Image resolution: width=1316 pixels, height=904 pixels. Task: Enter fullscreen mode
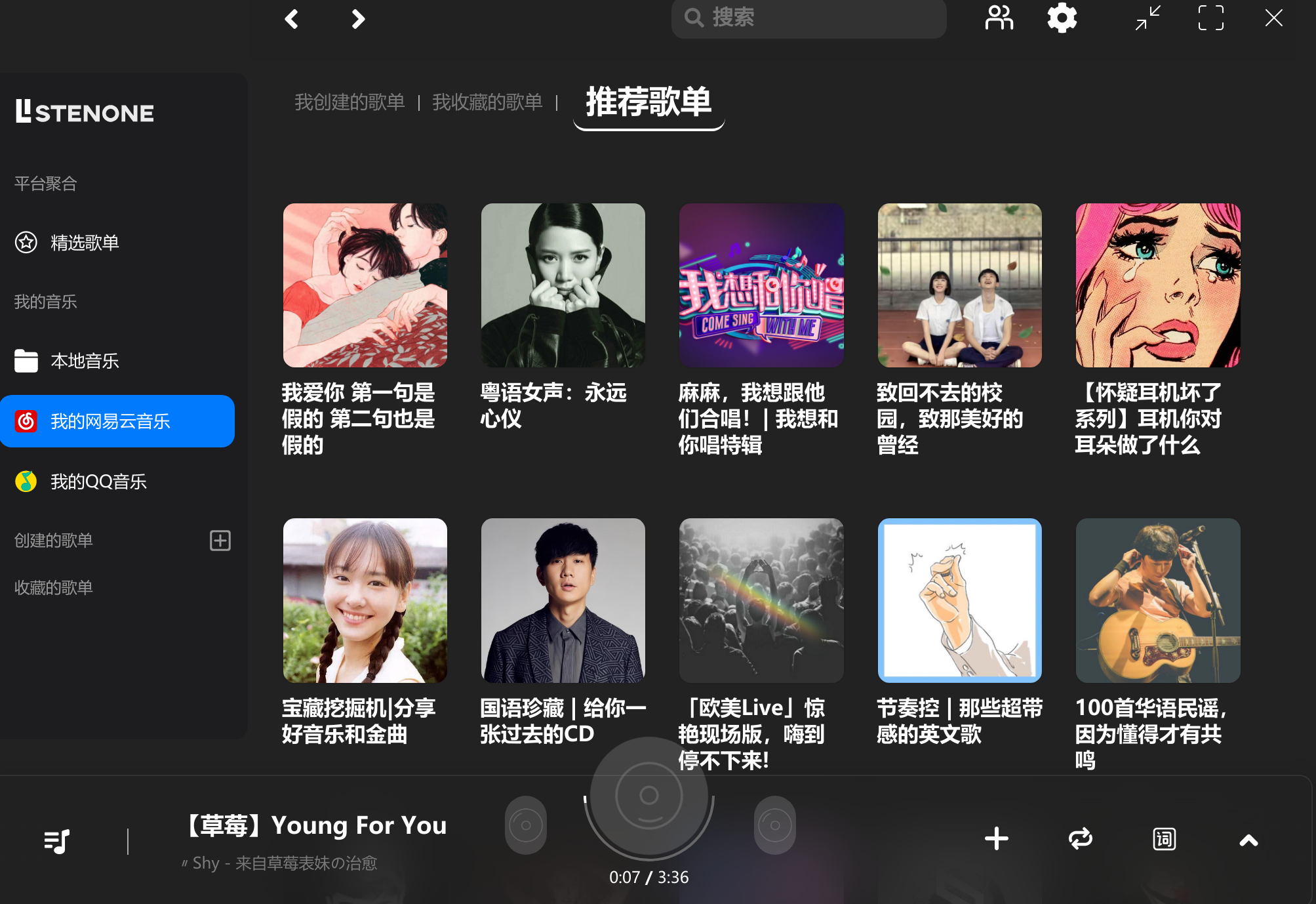(1210, 18)
